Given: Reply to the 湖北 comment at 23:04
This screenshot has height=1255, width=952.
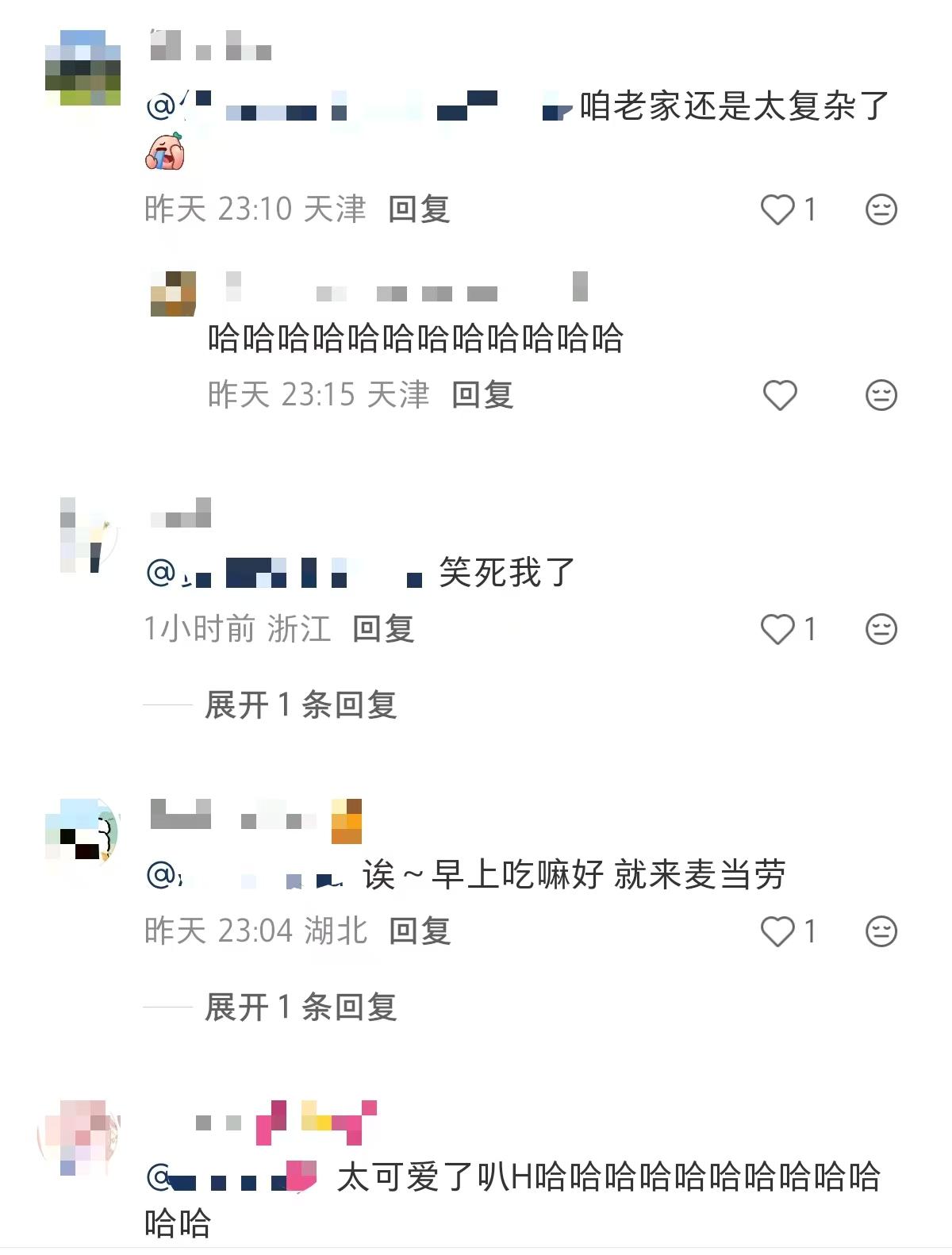Looking at the screenshot, I should [x=419, y=931].
